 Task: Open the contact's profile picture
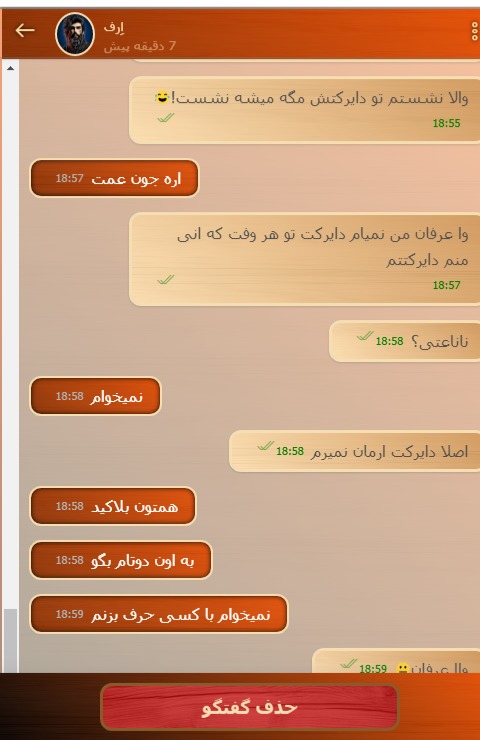click(x=75, y=34)
